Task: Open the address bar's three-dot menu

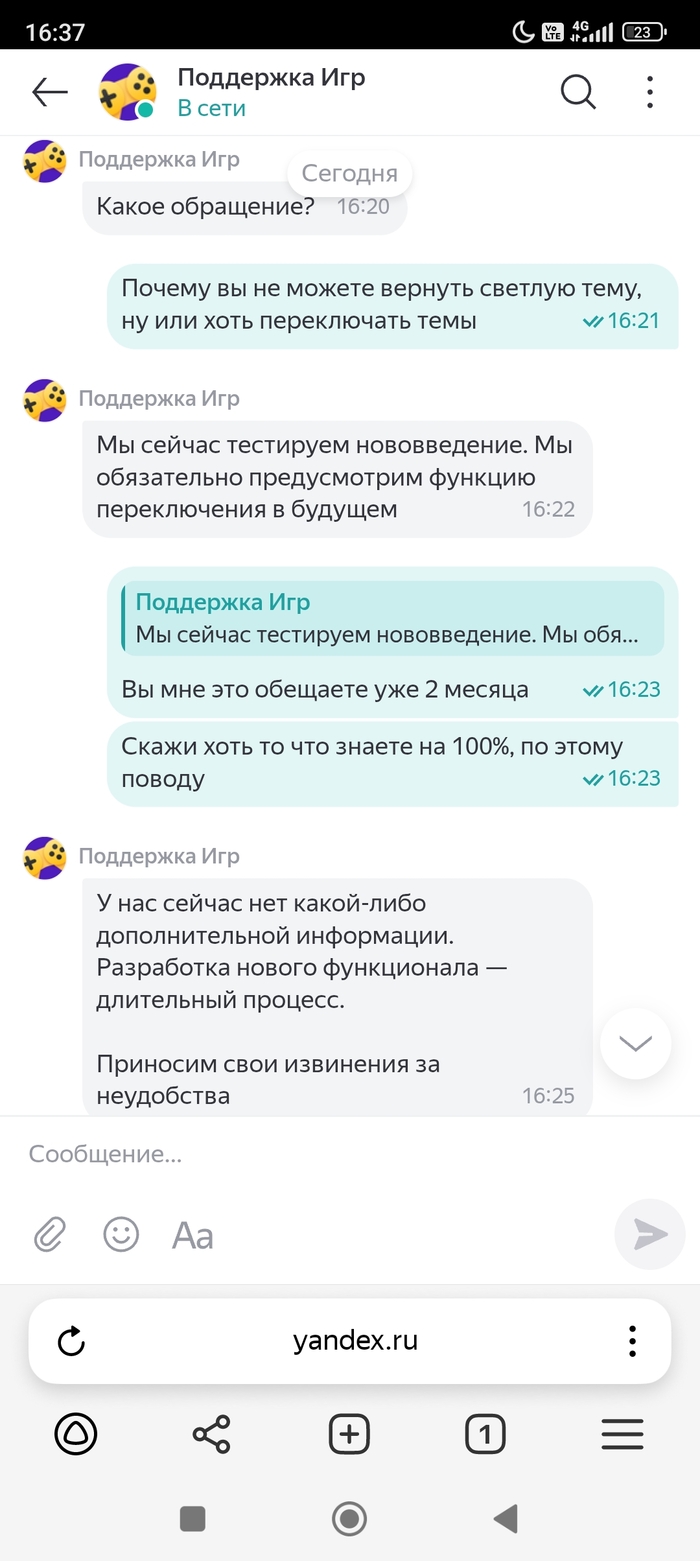Action: coord(632,1341)
